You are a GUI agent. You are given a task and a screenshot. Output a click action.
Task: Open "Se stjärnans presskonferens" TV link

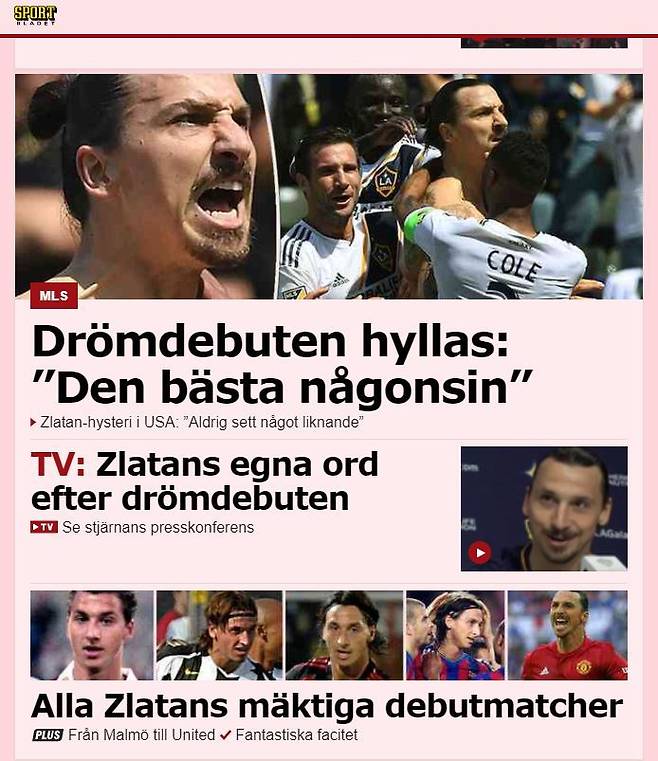[x=158, y=527]
